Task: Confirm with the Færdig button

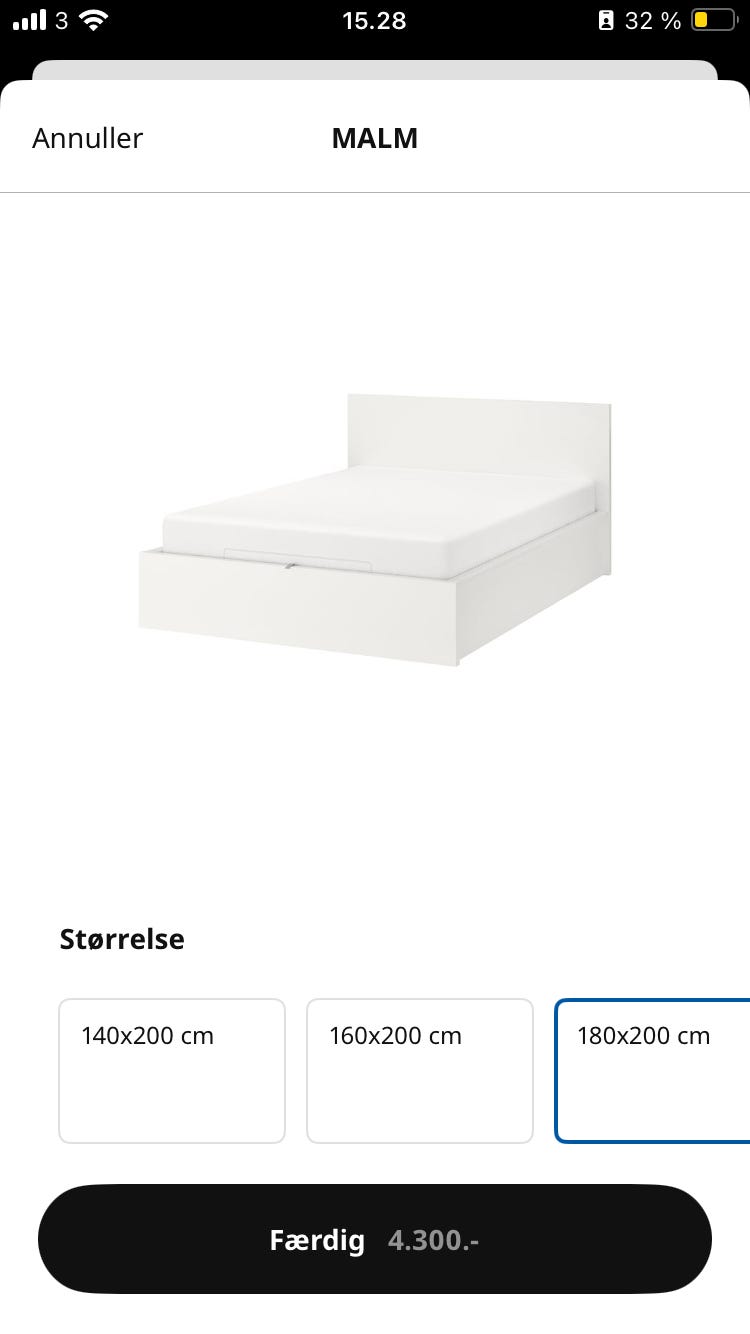Action: point(374,1240)
